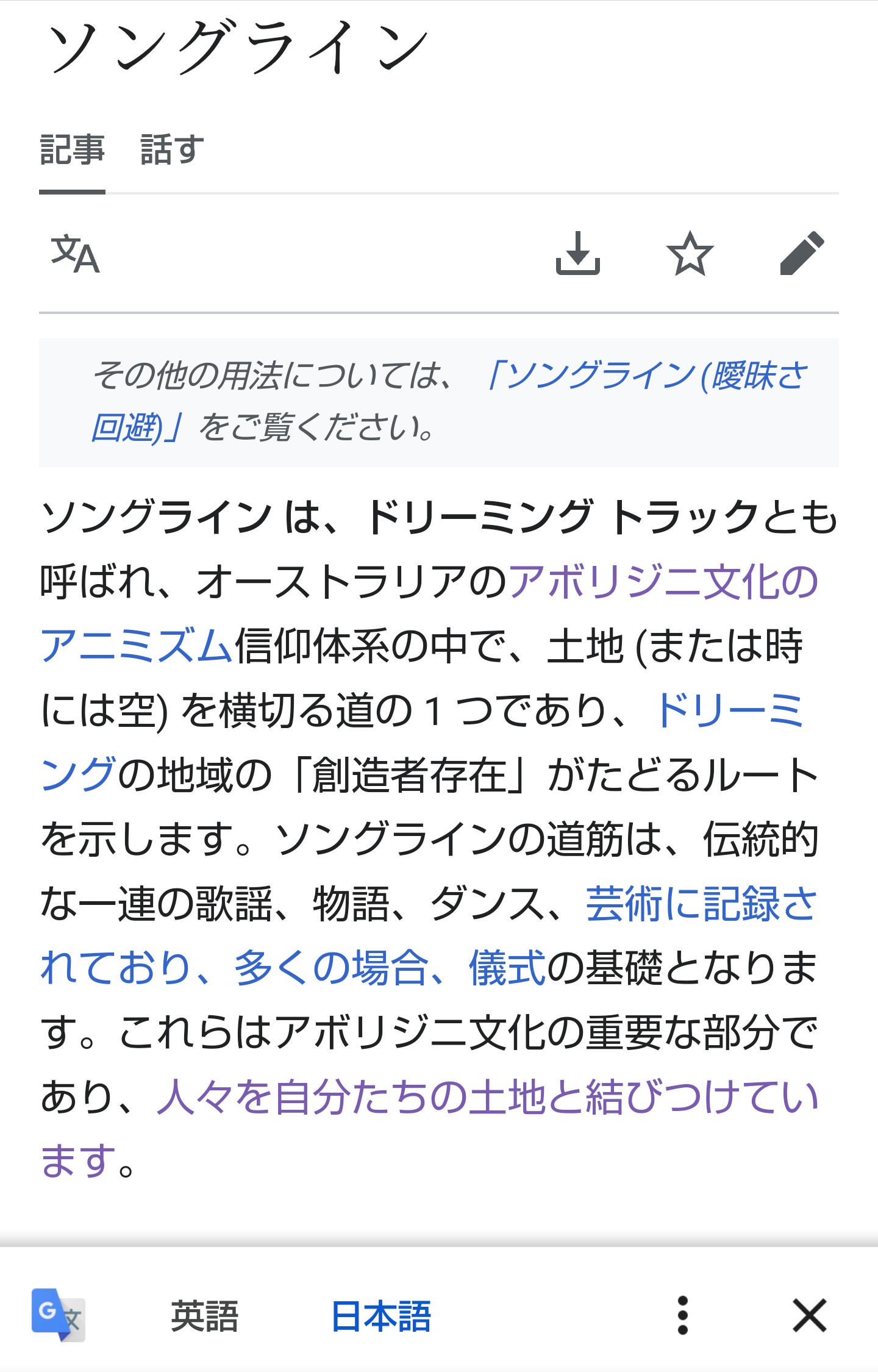
Task: Switch to the 話す tab
Action: [172, 150]
